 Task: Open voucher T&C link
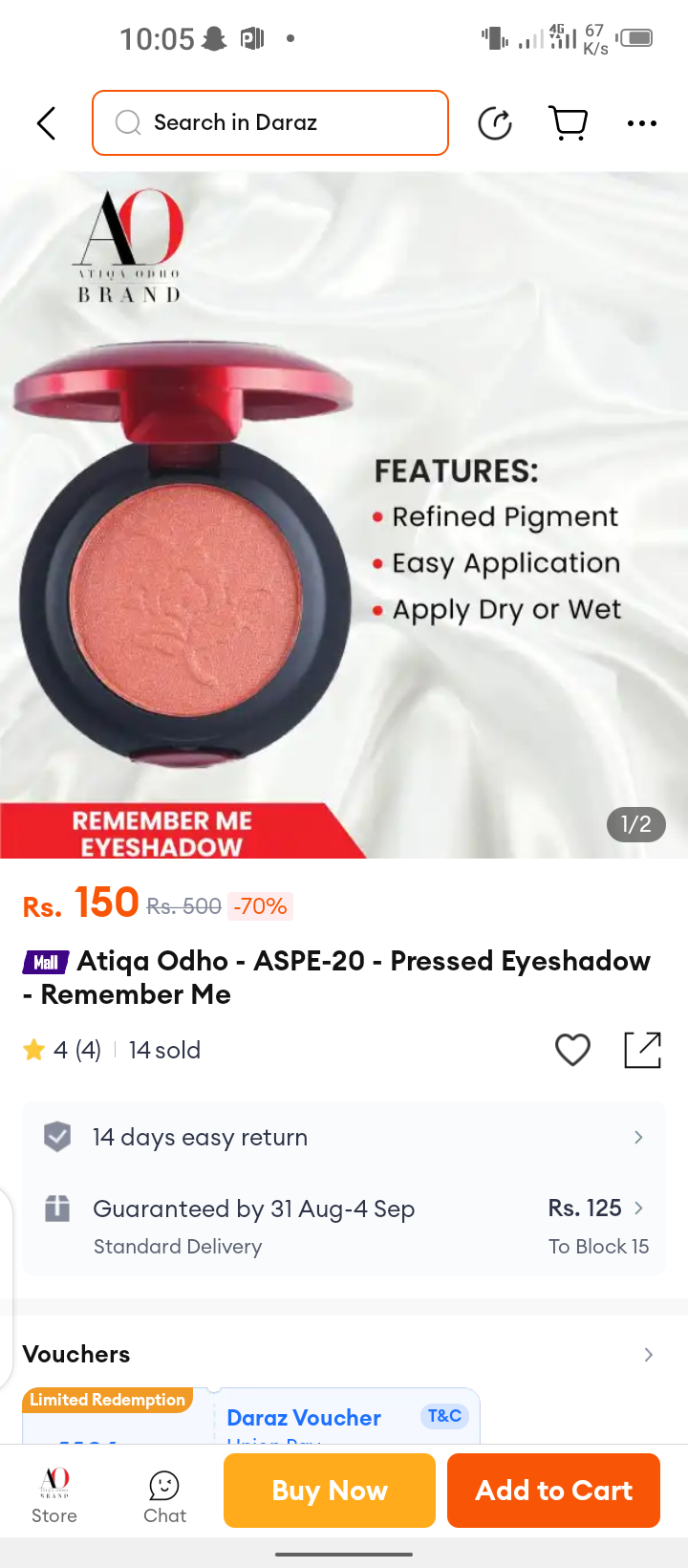tap(444, 1416)
